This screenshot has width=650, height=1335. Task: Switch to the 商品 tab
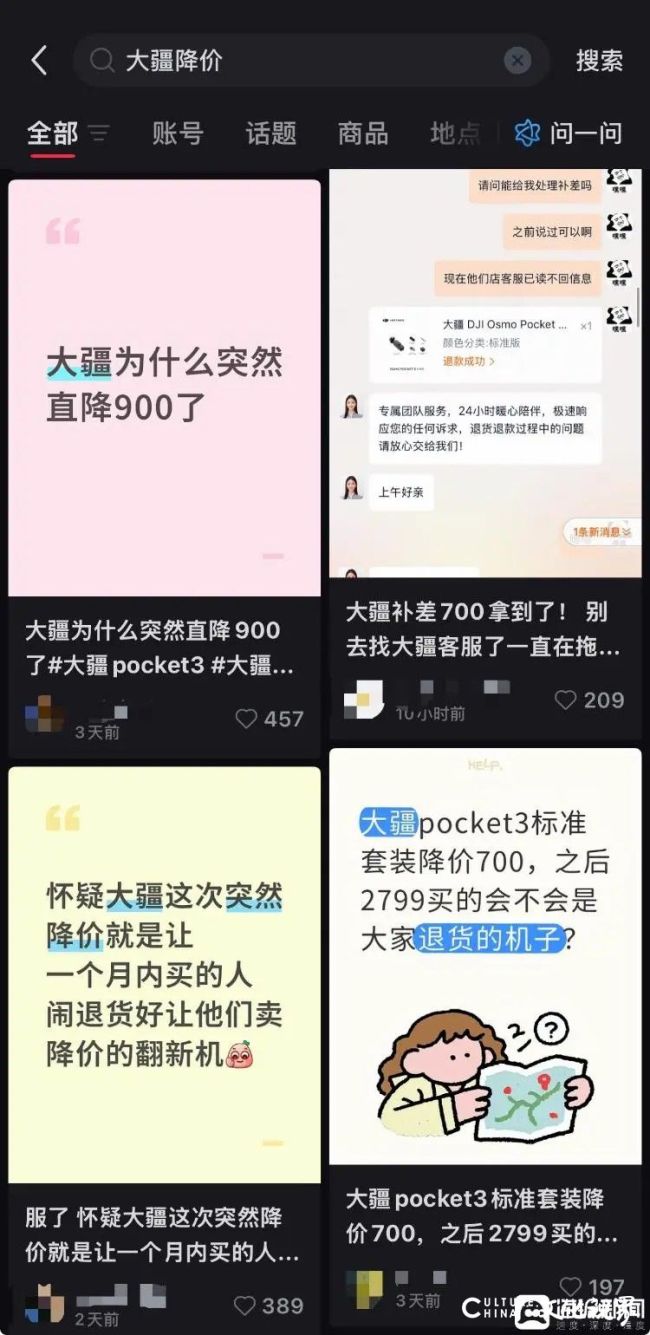tap(363, 133)
